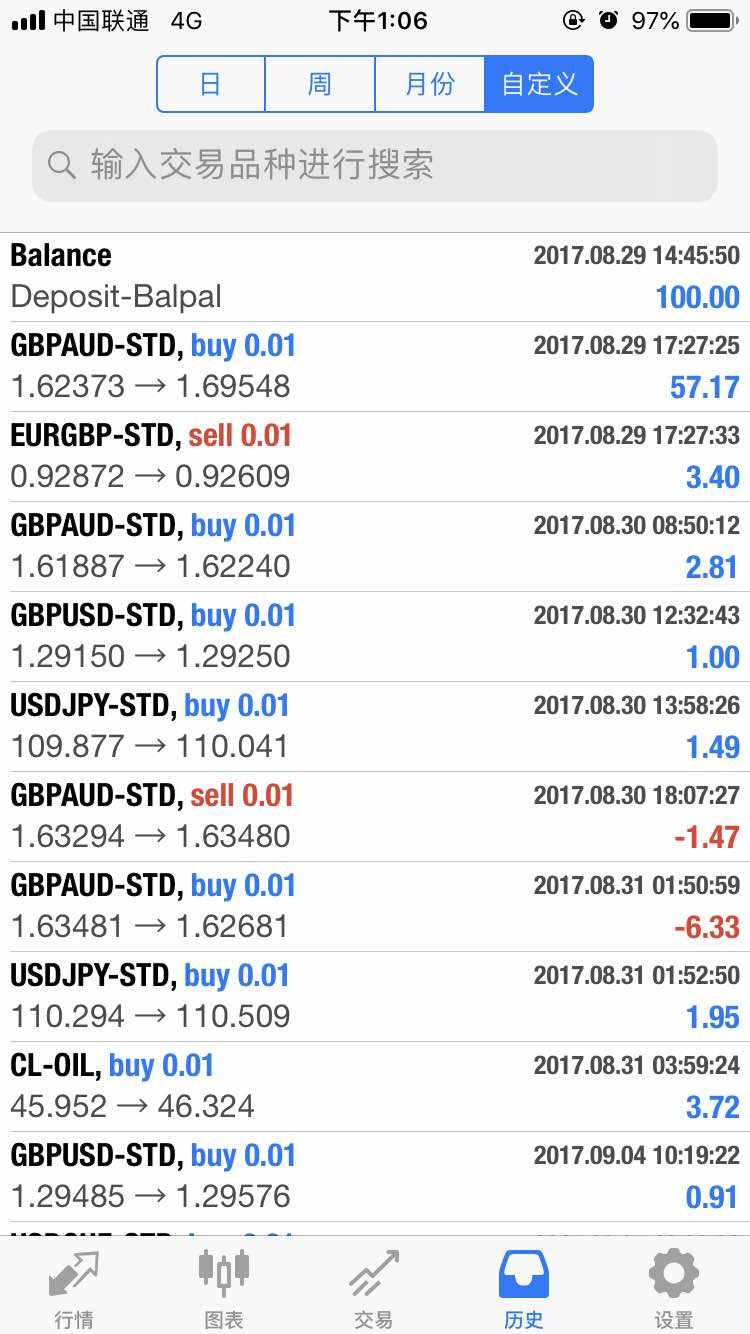This screenshot has width=750, height=1334.
Task: Open the CL-OIL buy 0.01 trade
Action: tap(375, 1086)
